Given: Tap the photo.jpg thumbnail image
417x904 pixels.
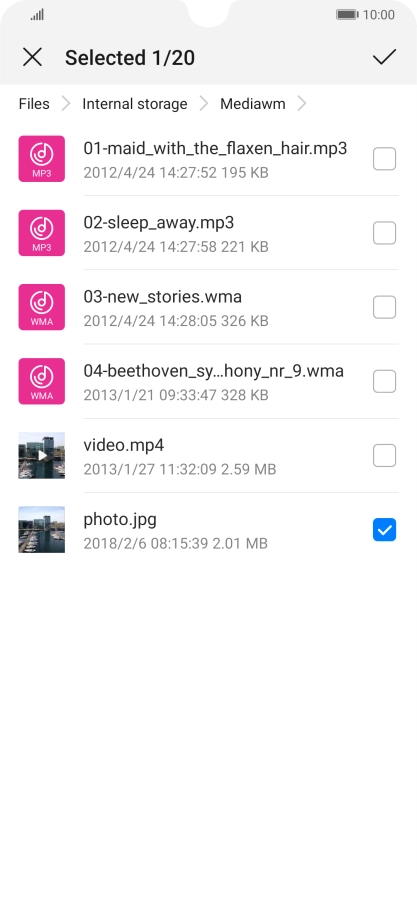Looking at the screenshot, I should 42,530.
